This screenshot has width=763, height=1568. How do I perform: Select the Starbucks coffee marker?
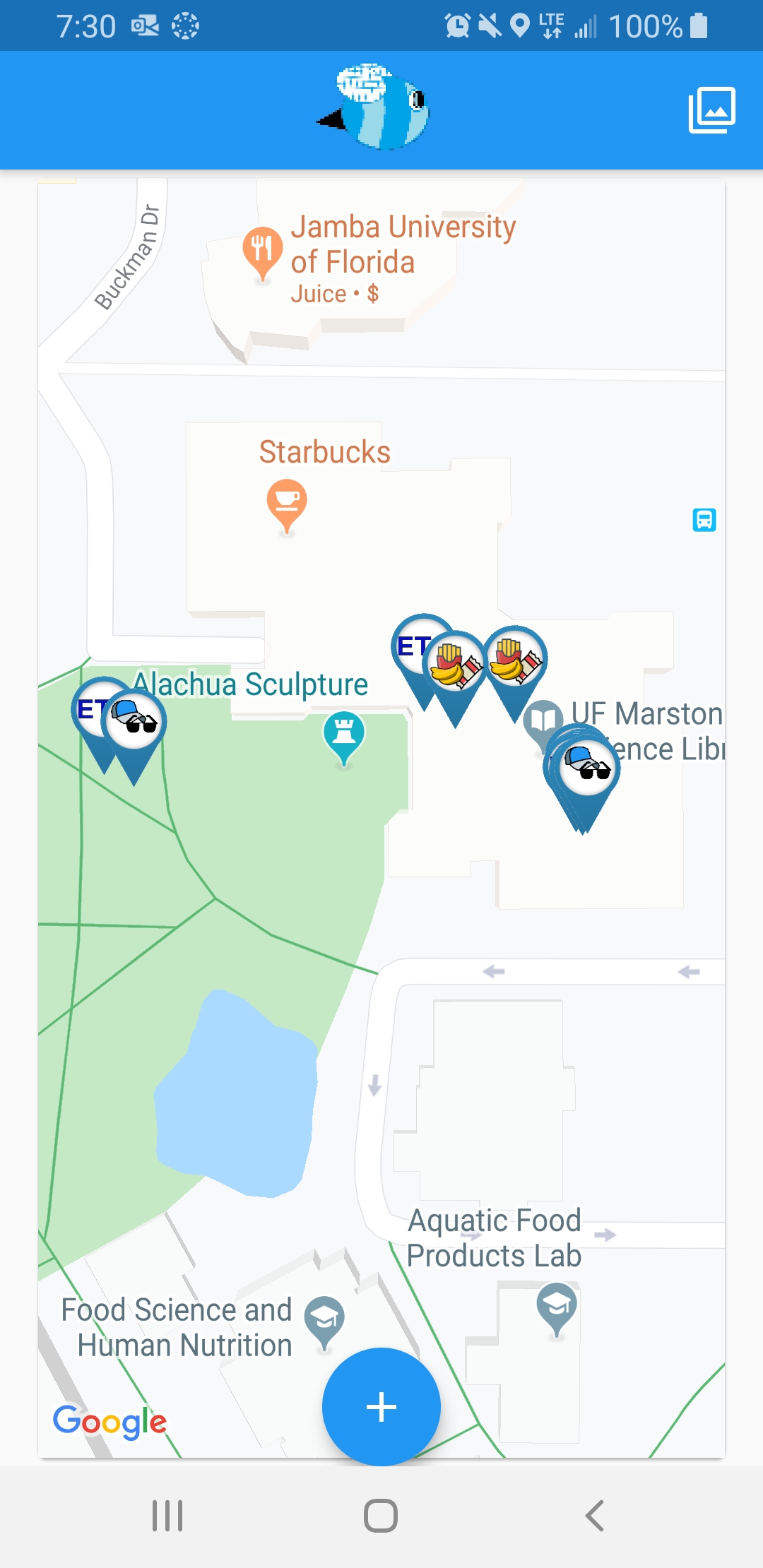coord(287,502)
